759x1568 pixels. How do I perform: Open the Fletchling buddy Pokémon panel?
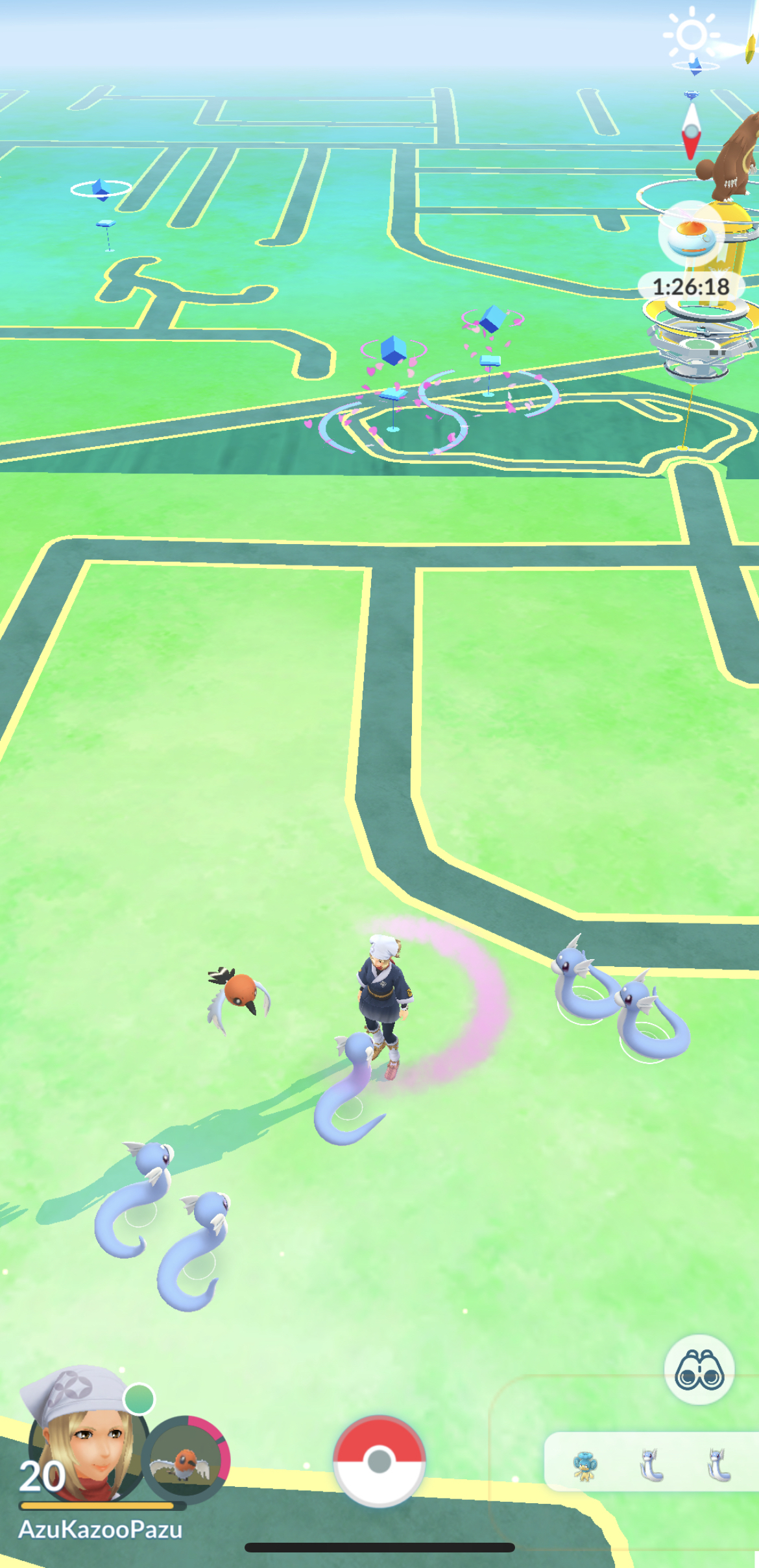[185, 1460]
